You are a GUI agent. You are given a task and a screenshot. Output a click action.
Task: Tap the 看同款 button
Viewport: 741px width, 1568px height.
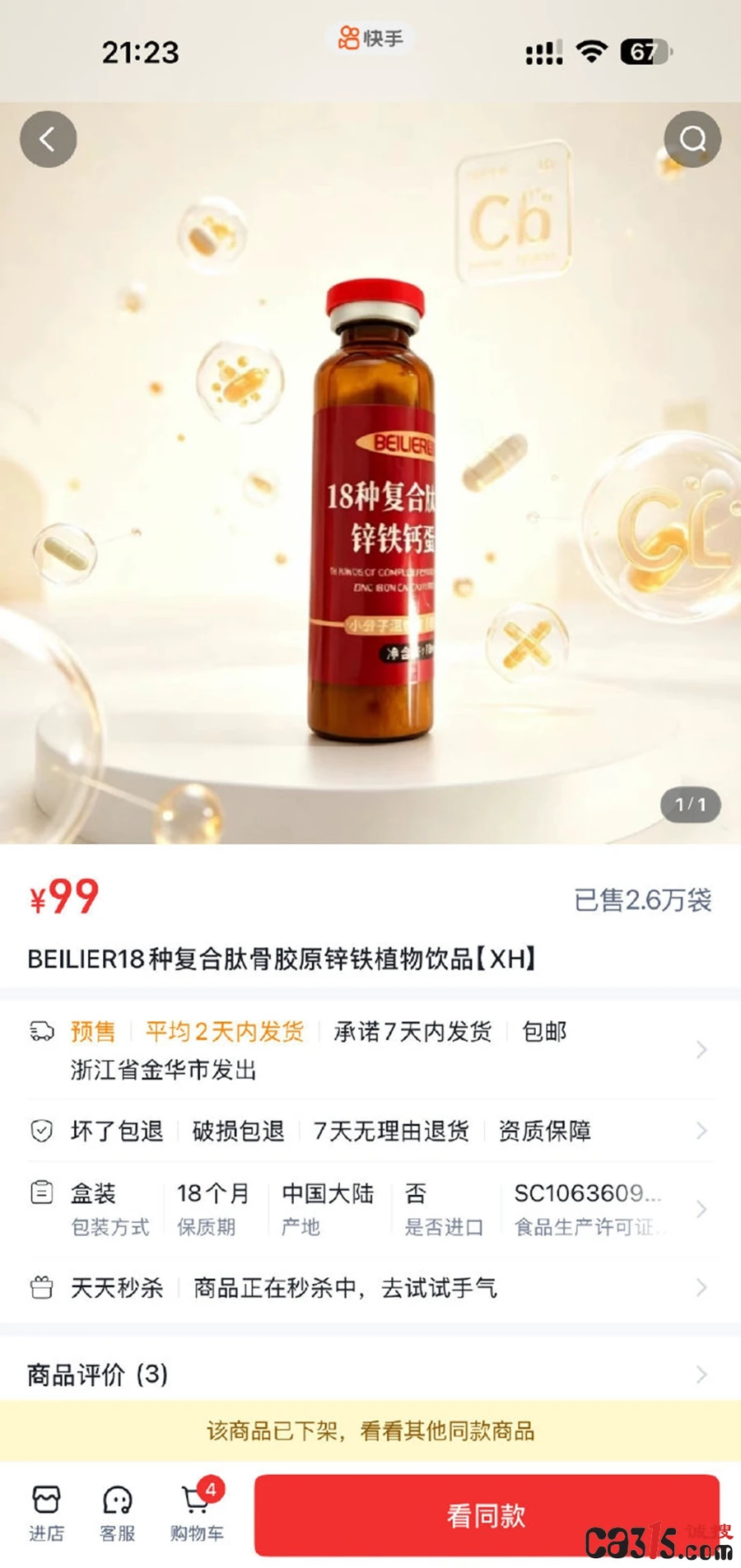[x=487, y=1515]
